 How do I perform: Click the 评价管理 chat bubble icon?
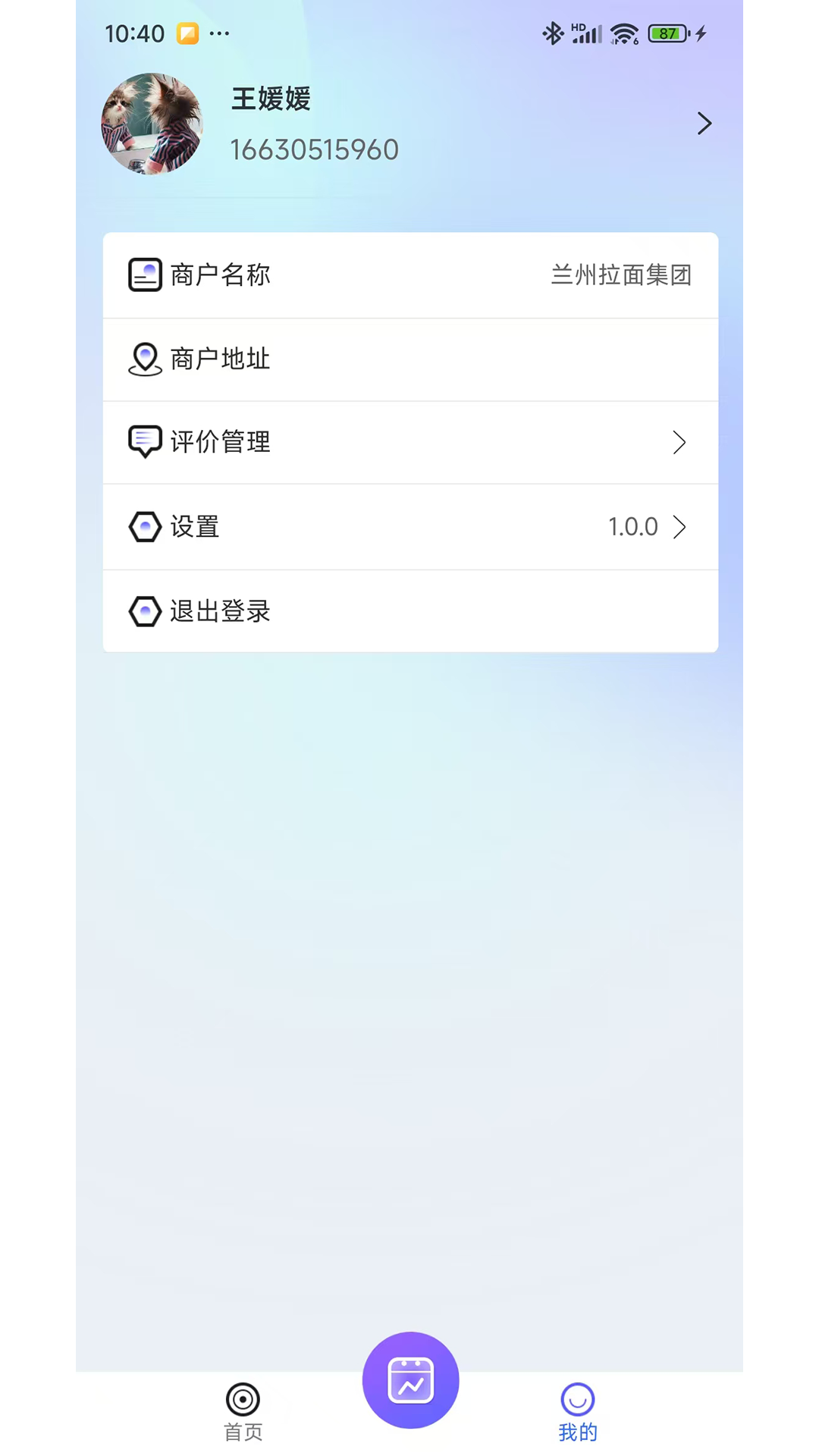tap(145, 442)
